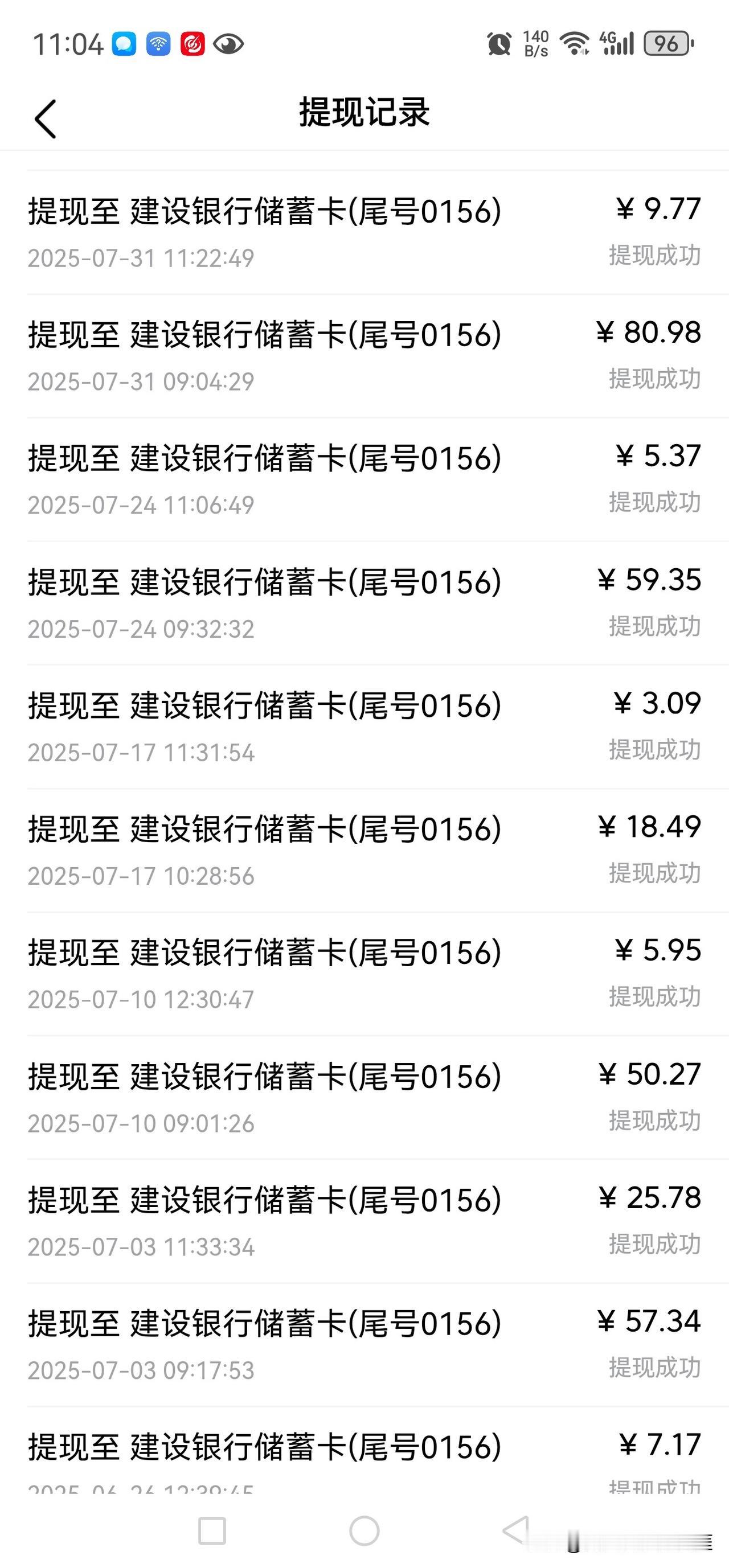Go back from the 提现记录 page
The width and height of the screenshot is (729, 1568).
point(46,118)
